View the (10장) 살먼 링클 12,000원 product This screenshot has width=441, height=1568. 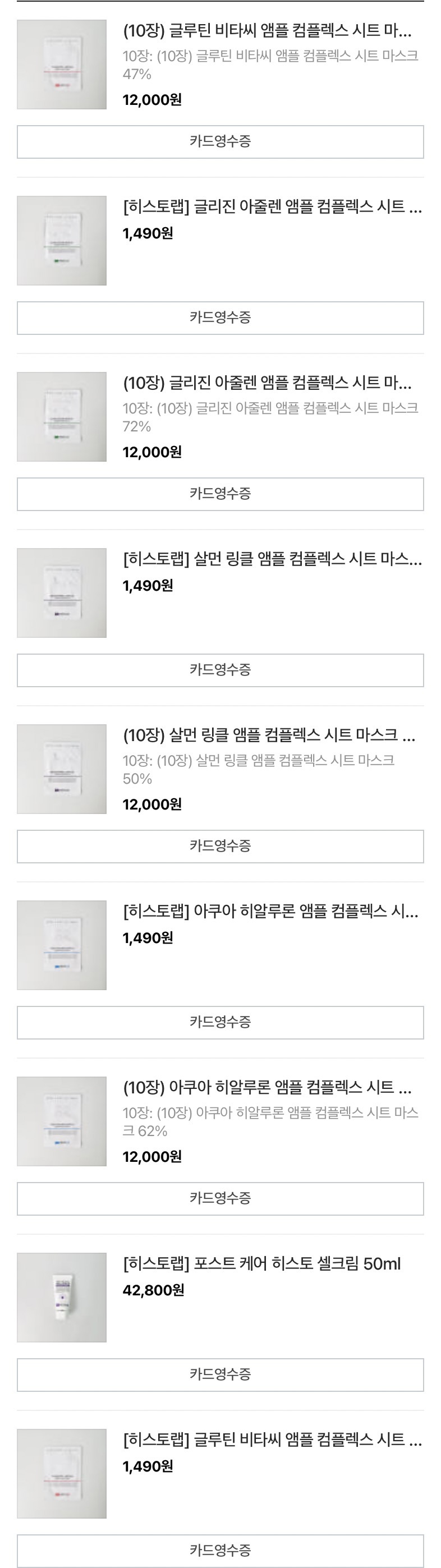pyautogui.click(x=269, y=735)
